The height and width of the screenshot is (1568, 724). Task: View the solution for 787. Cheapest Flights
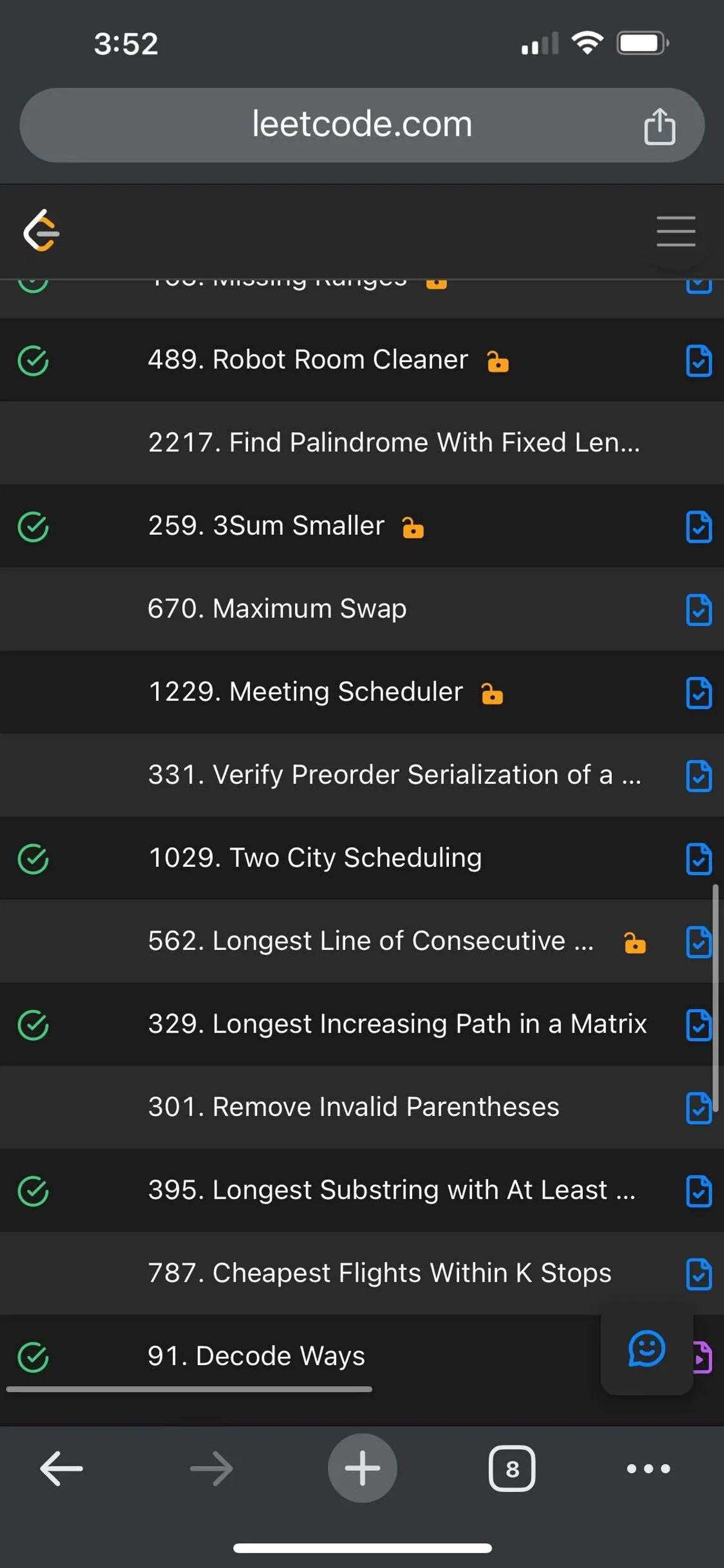pyautogui.click(x=699, y=1274)
